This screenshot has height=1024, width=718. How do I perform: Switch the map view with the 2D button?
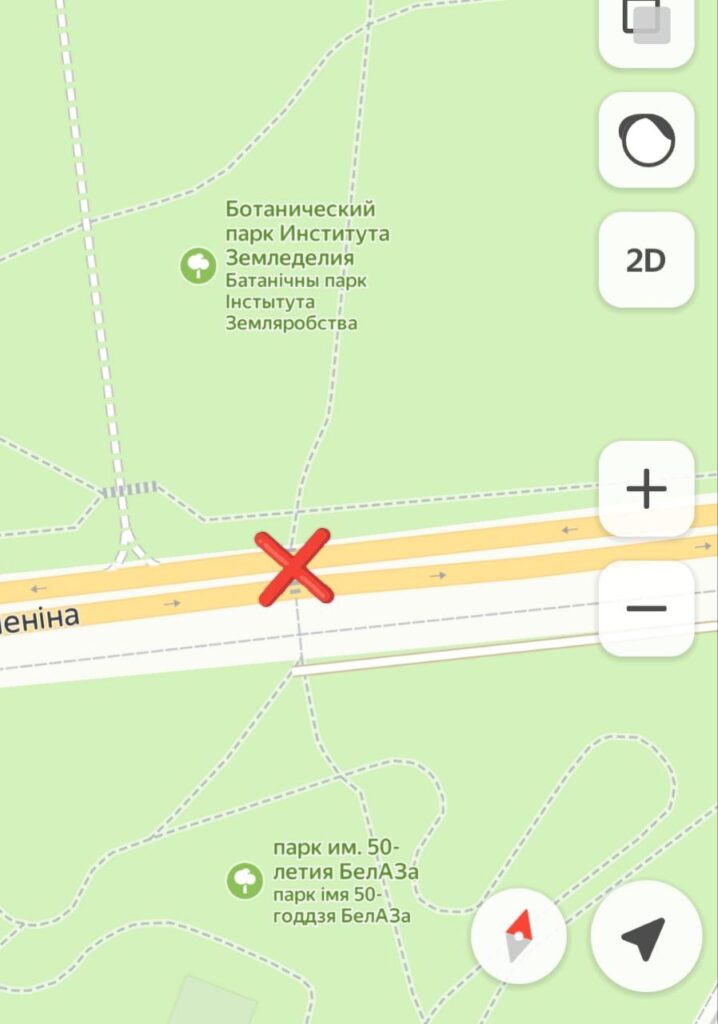646,260
